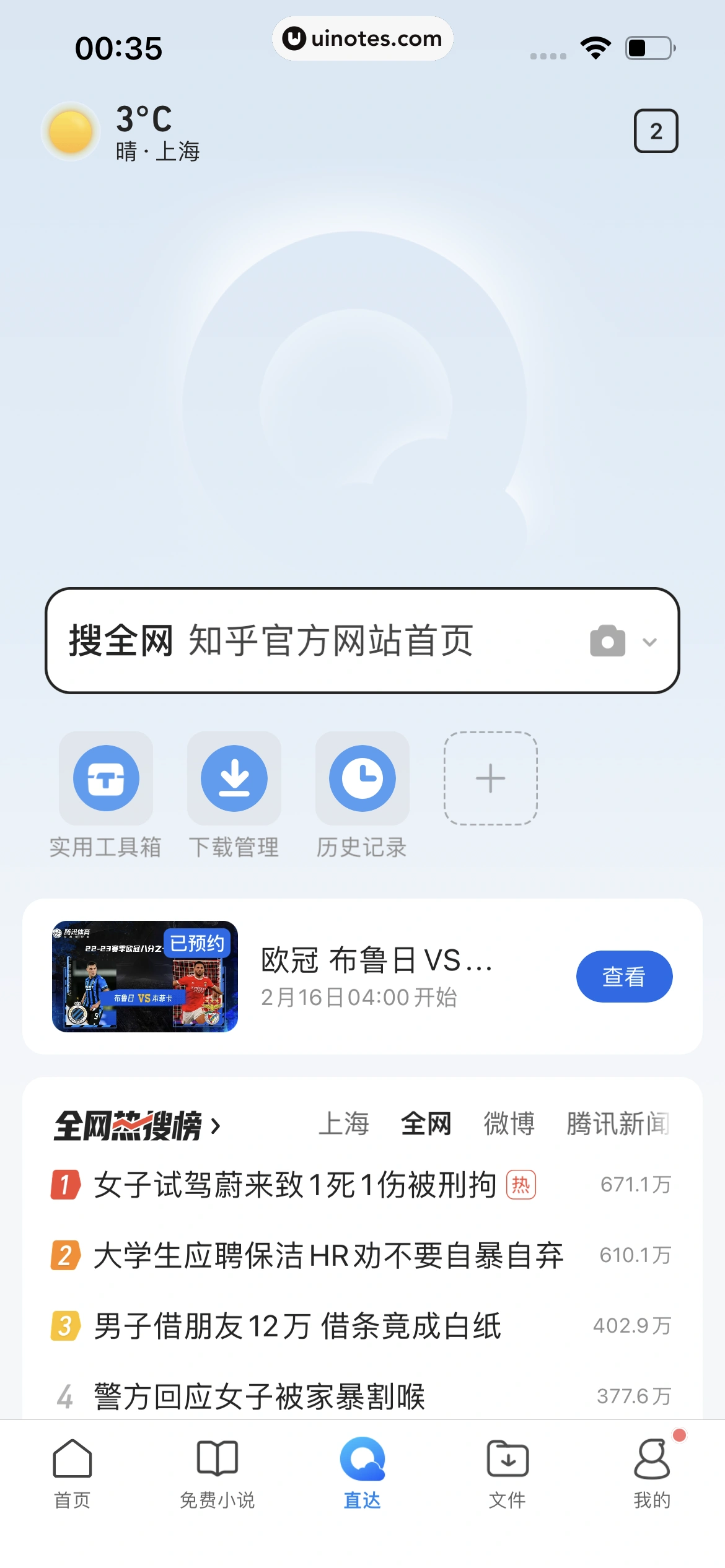This screenshot has width=725, height=1568.
Task: Open trending item 男子借朋友12万 借条竟成白纸
Action: tap(297, 1326)
